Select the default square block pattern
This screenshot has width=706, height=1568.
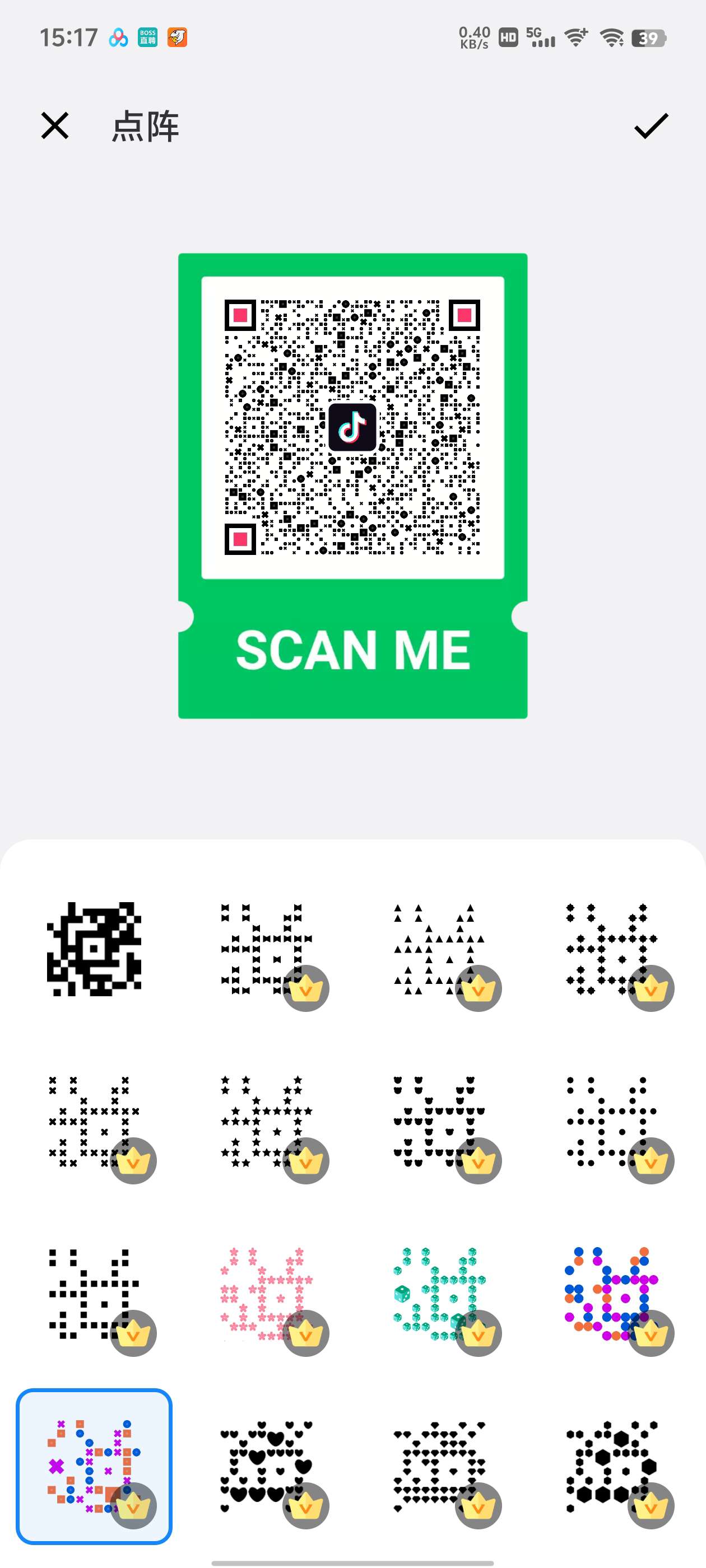pyautogui.click(x=94, y=949)
